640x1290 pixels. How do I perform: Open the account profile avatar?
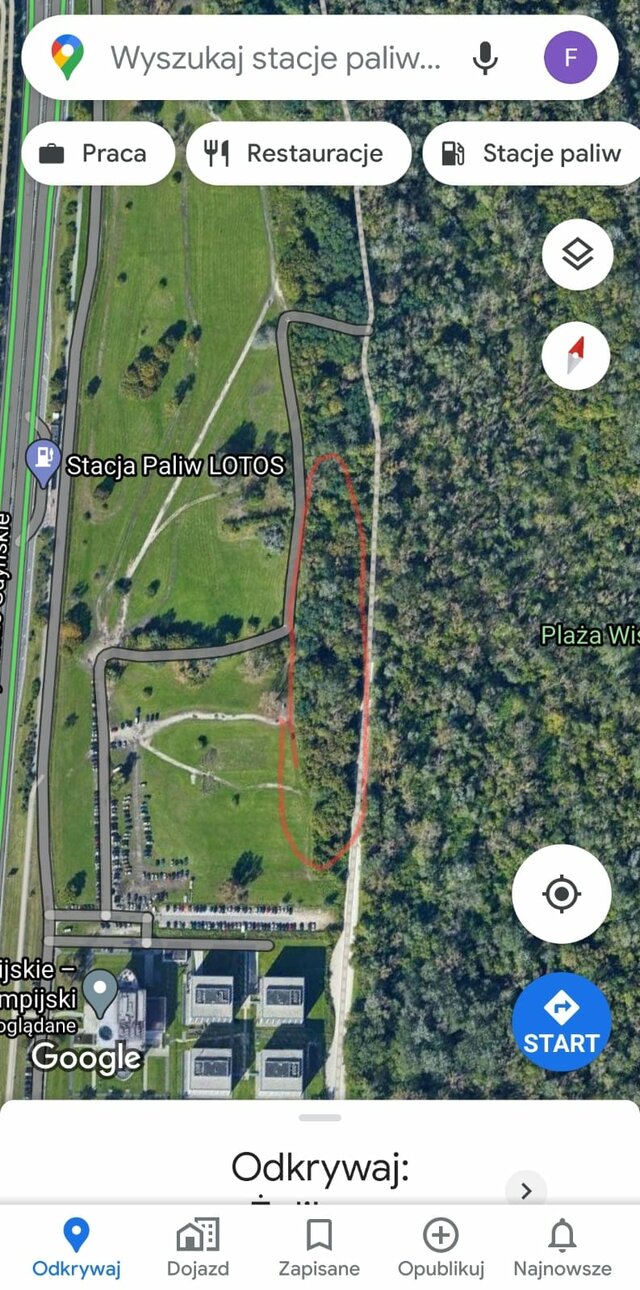570,58
